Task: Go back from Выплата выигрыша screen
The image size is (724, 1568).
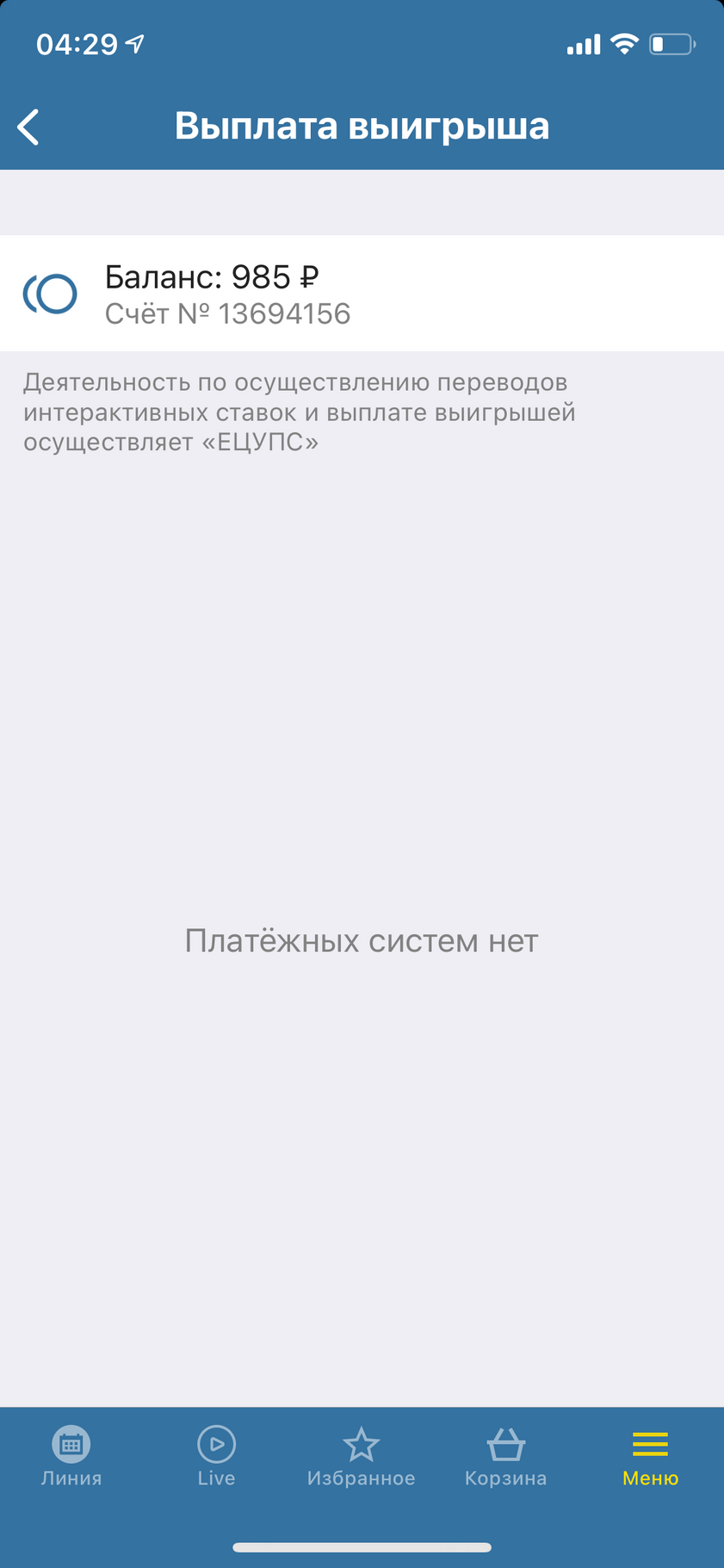Action: (28, 127)
